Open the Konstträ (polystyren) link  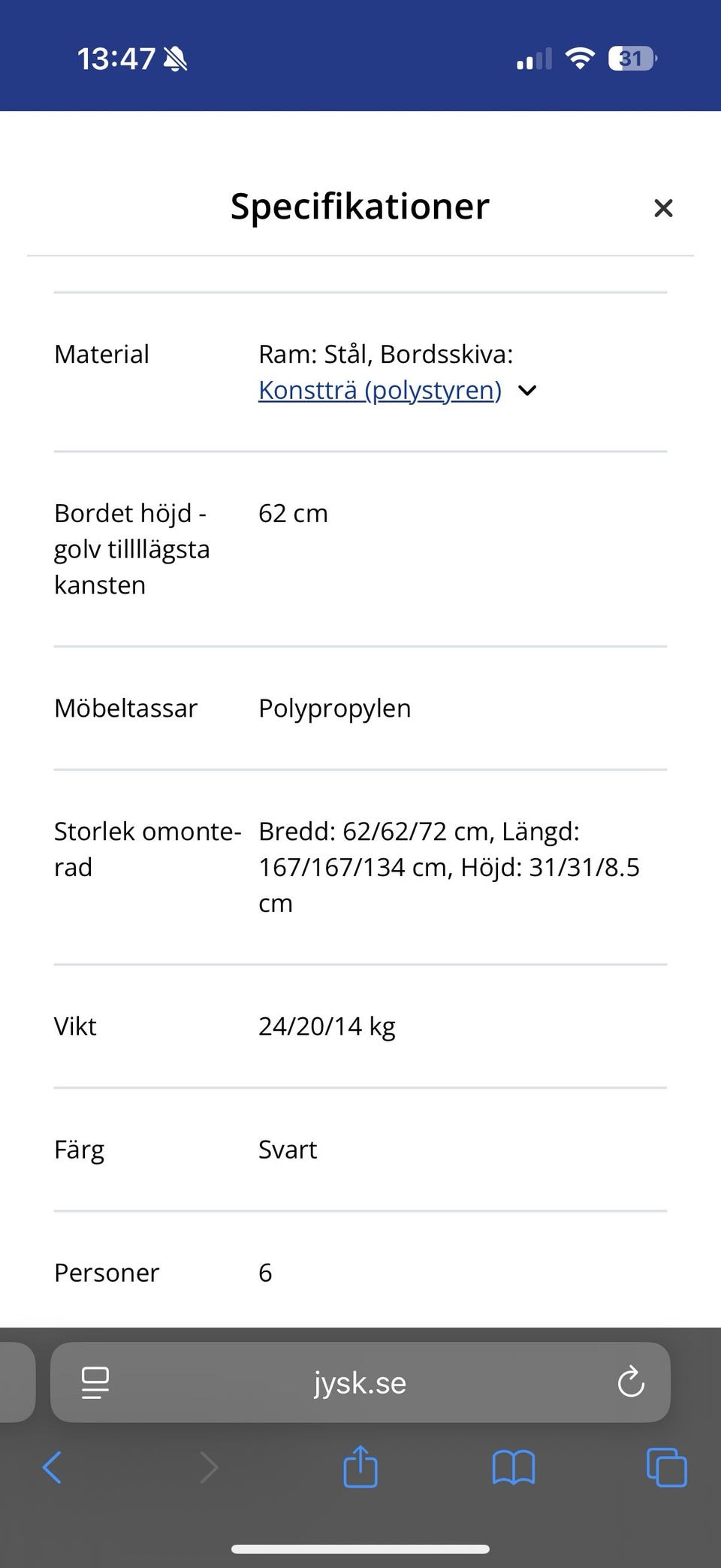[x=380, y=391]
